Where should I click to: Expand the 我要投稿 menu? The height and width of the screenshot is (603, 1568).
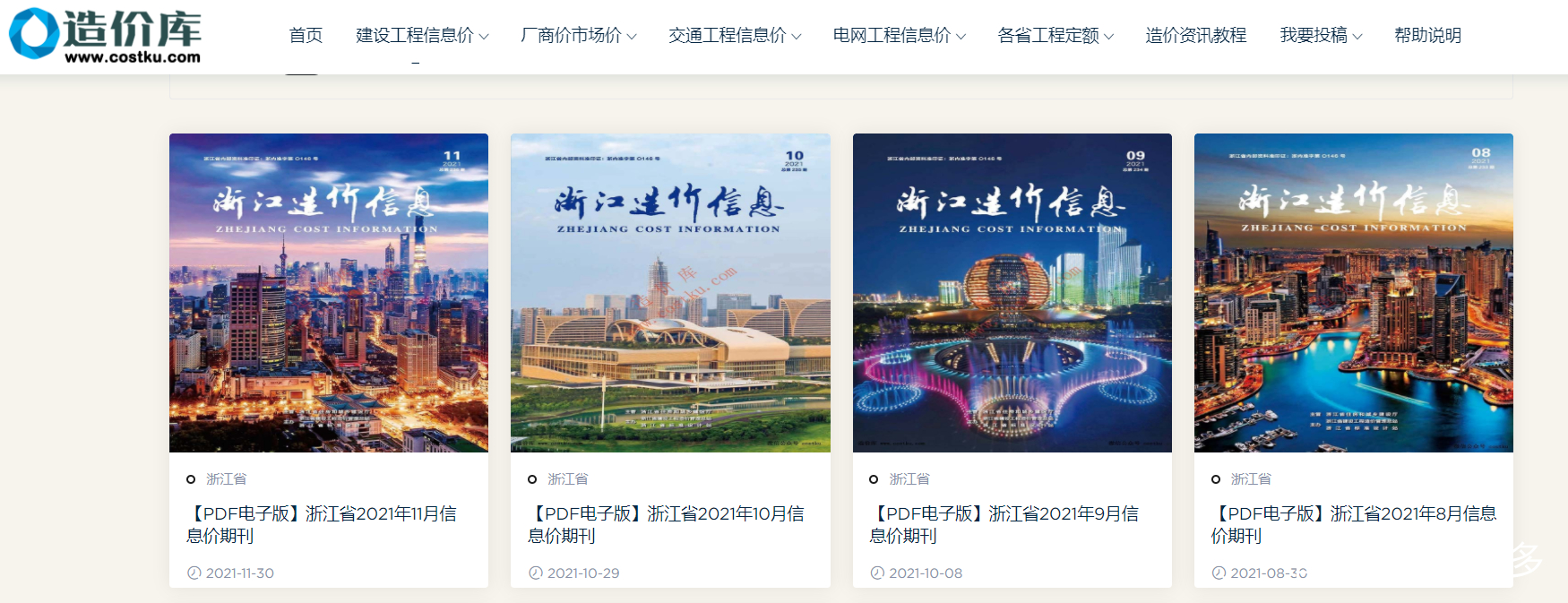1320,35
